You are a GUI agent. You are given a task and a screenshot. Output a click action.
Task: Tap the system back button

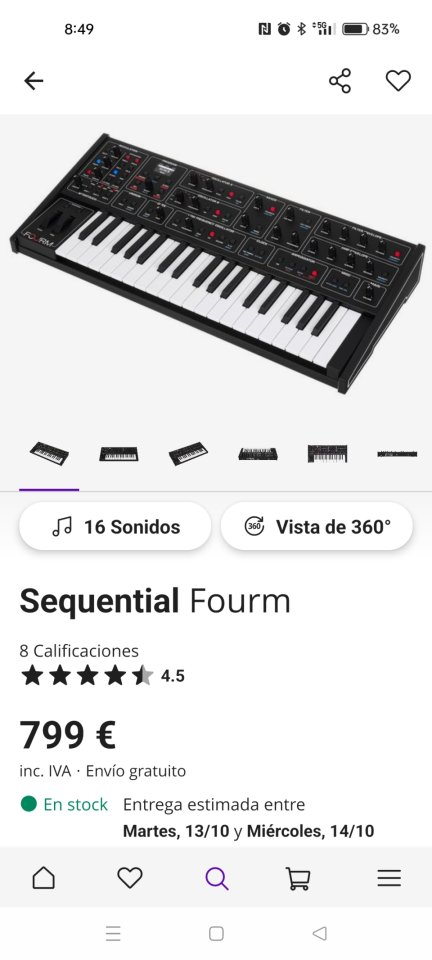tap(319, 933)
